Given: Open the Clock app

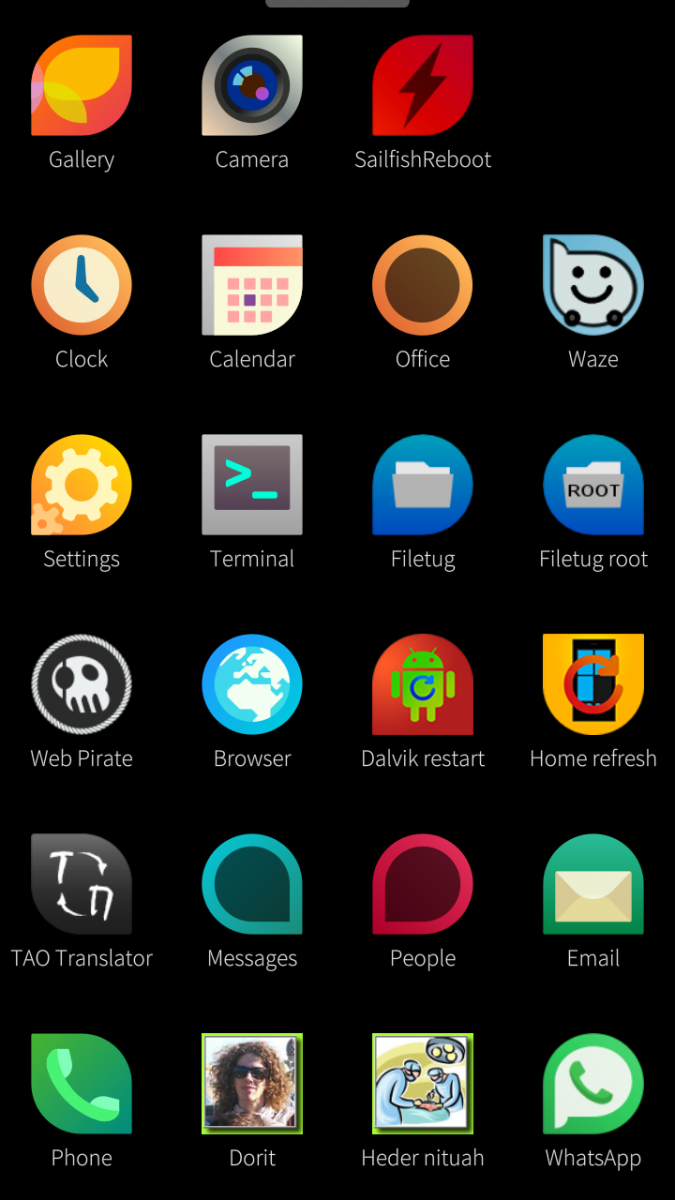Looking at the screenshot, I should tap(81, 285).
